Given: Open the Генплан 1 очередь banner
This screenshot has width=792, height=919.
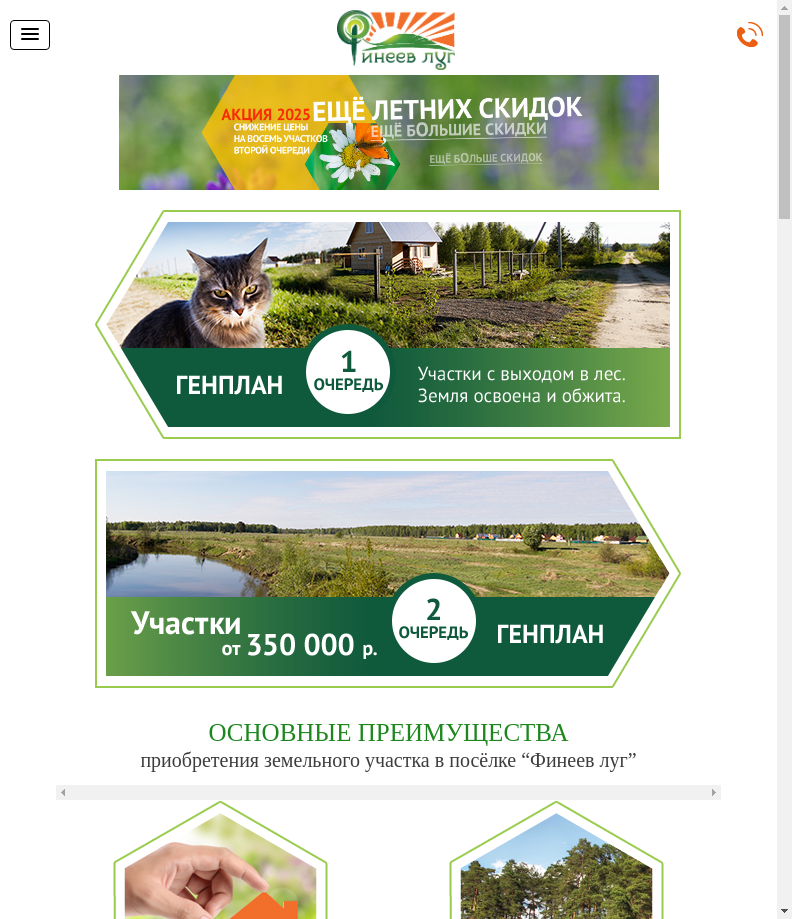Looking at the screenshot, I should tap(388, 324).
